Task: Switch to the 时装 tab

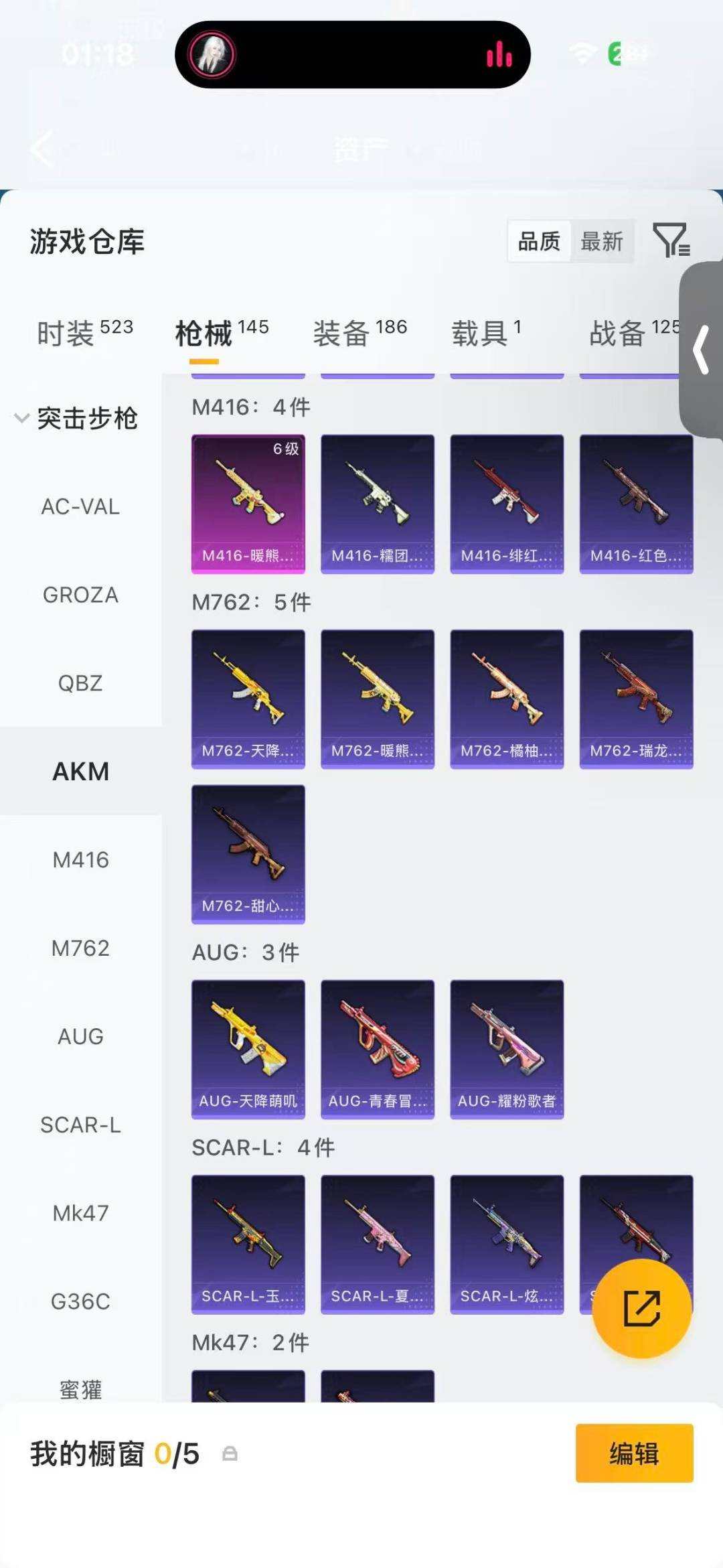Action: 84,332
